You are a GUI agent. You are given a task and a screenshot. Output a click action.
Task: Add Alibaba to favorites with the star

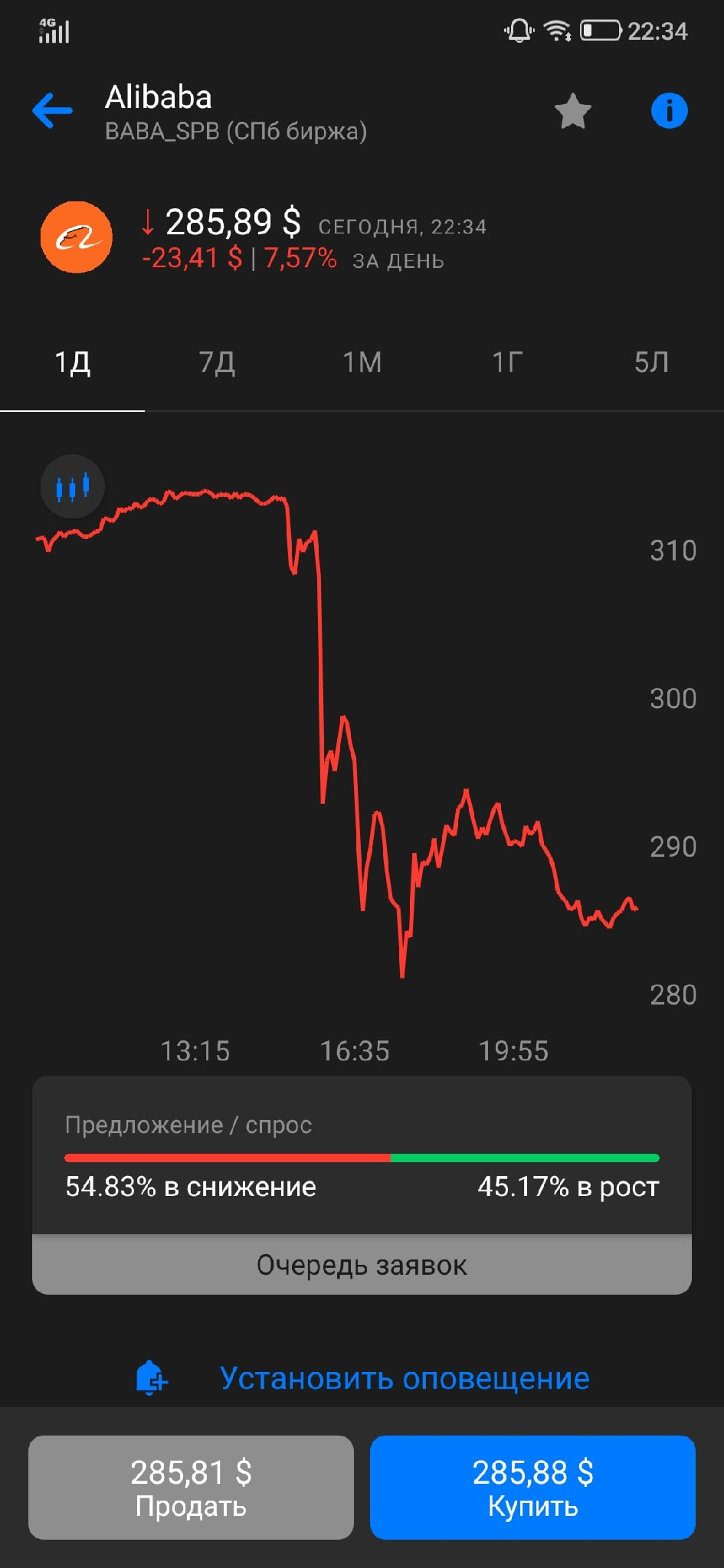[x=572, y=111]
